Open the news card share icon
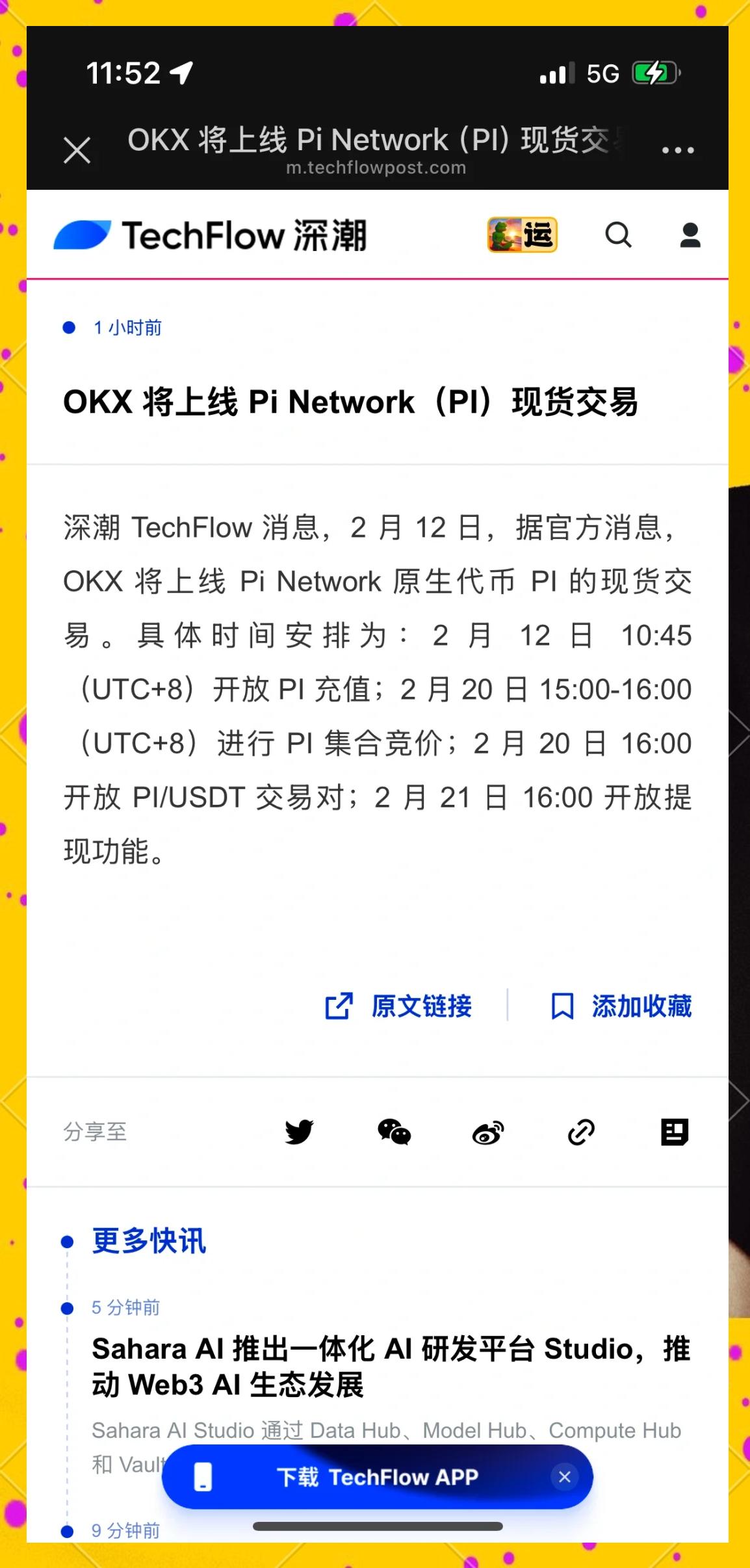The image size is (750, 1568). coord(674,1132)
